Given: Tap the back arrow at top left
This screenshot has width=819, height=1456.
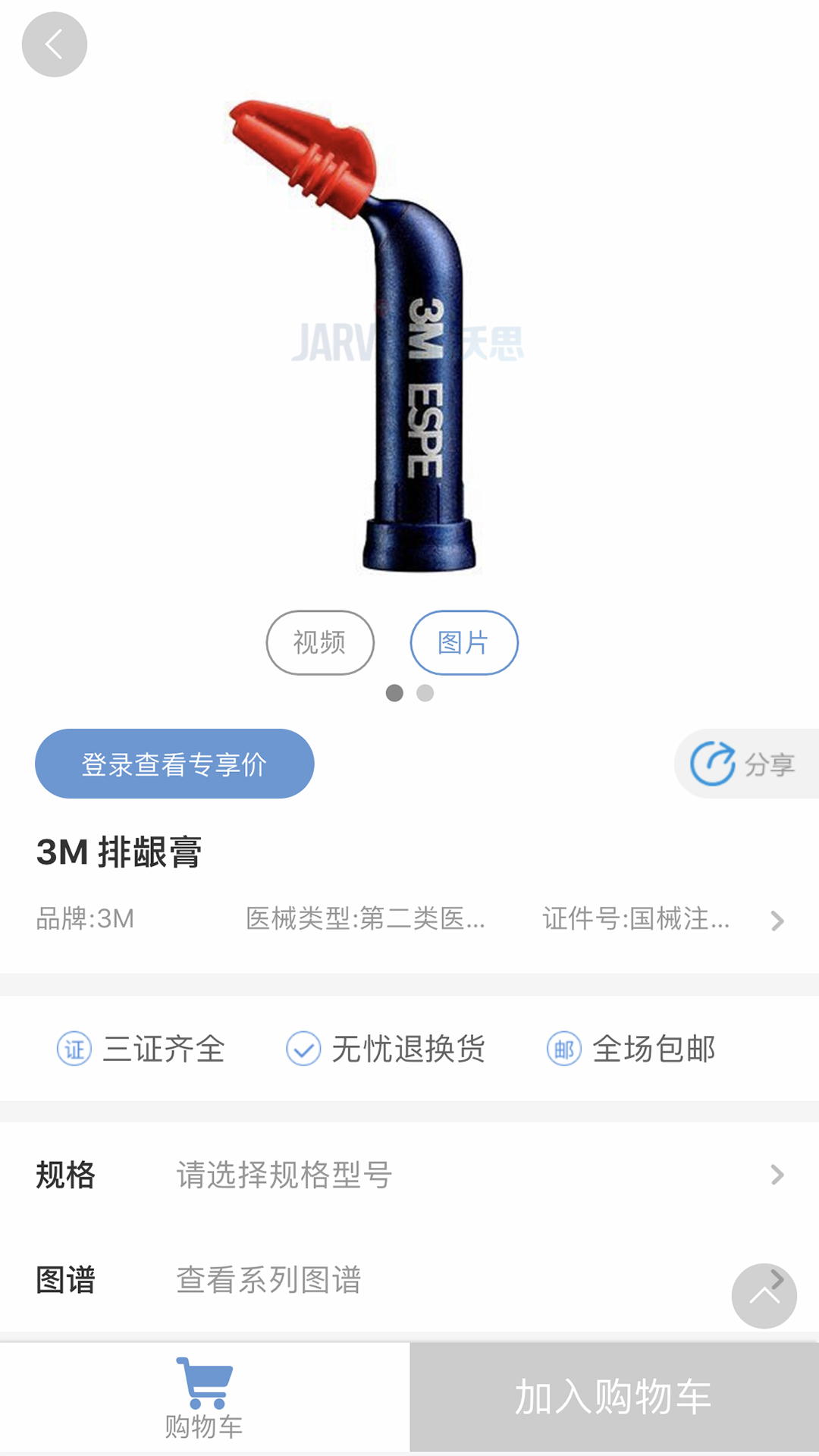Looking at the screenshot, I should [x=53, y=44].
